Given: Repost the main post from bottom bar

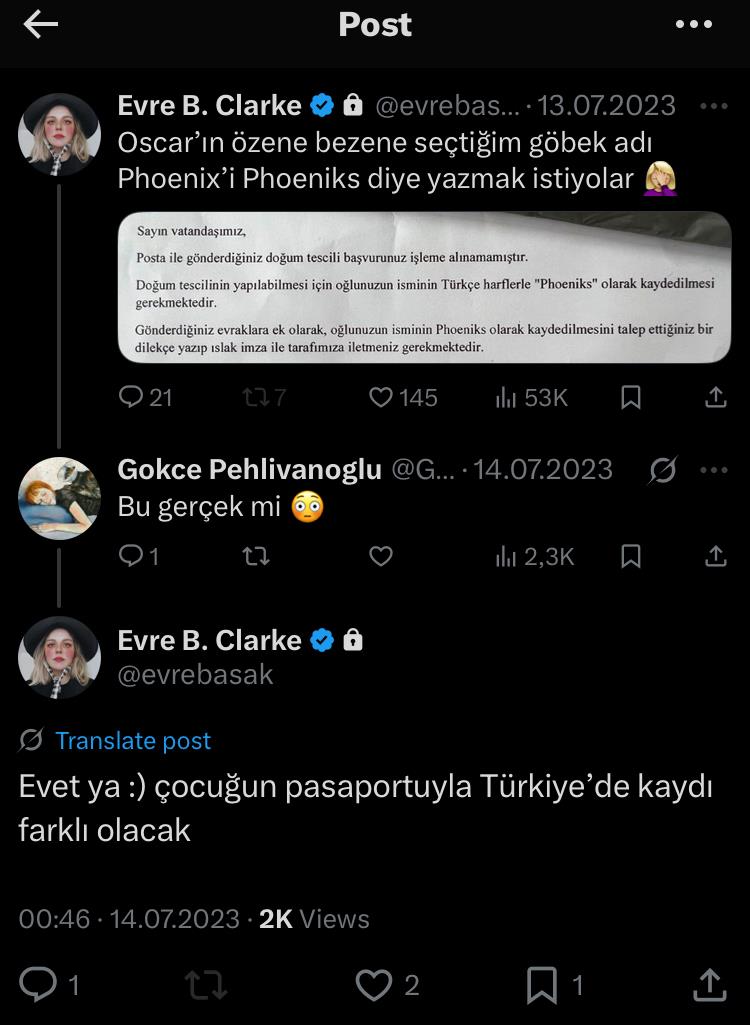Looking at the screenshot, I should pyautogui.click(x=206, y=984).
